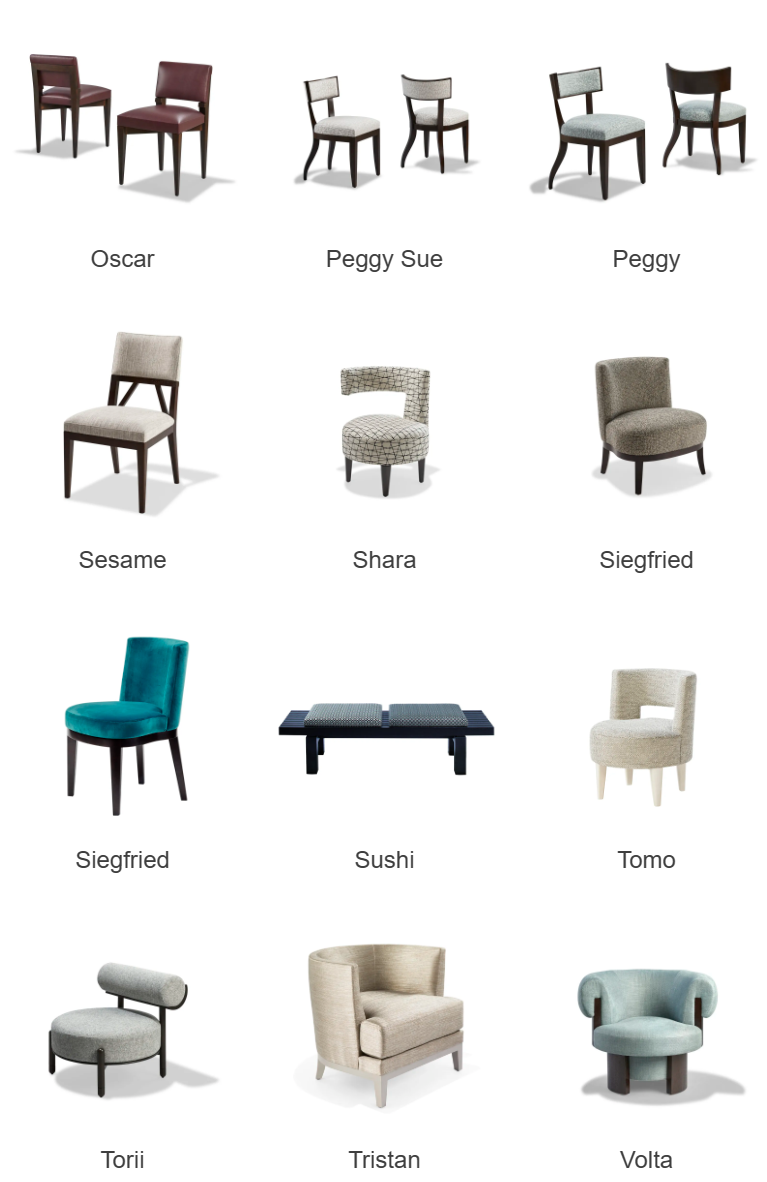
Task: Open the Sesame chair details
Action: [122, 422]
